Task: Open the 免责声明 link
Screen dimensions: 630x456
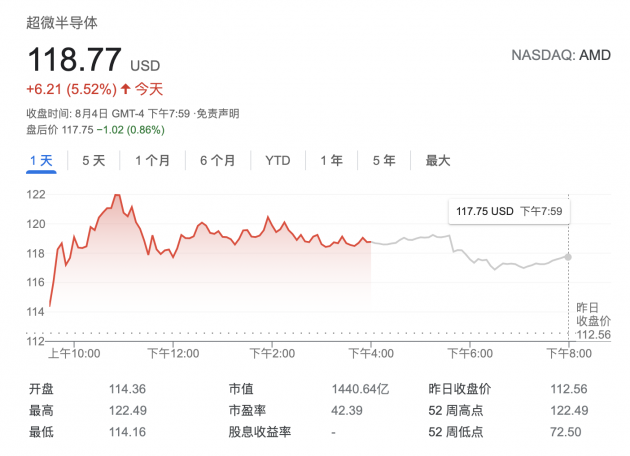Action: click(x=218, y=114)
